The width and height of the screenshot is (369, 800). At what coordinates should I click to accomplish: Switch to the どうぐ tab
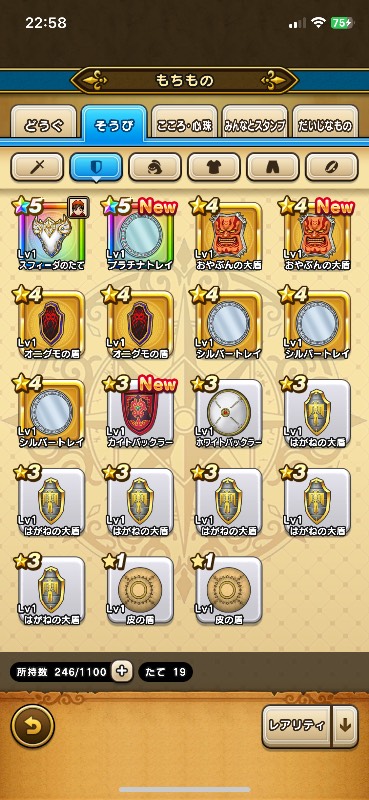click(43, 123)
